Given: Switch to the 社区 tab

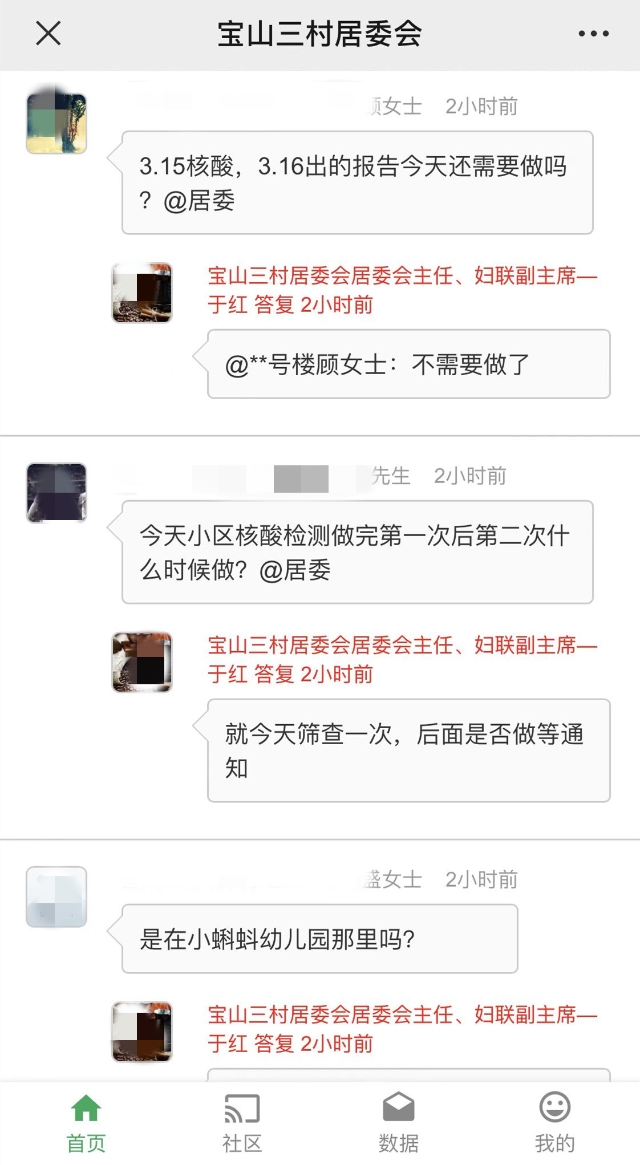Looking at the screenshot, I should (242, 1122).
